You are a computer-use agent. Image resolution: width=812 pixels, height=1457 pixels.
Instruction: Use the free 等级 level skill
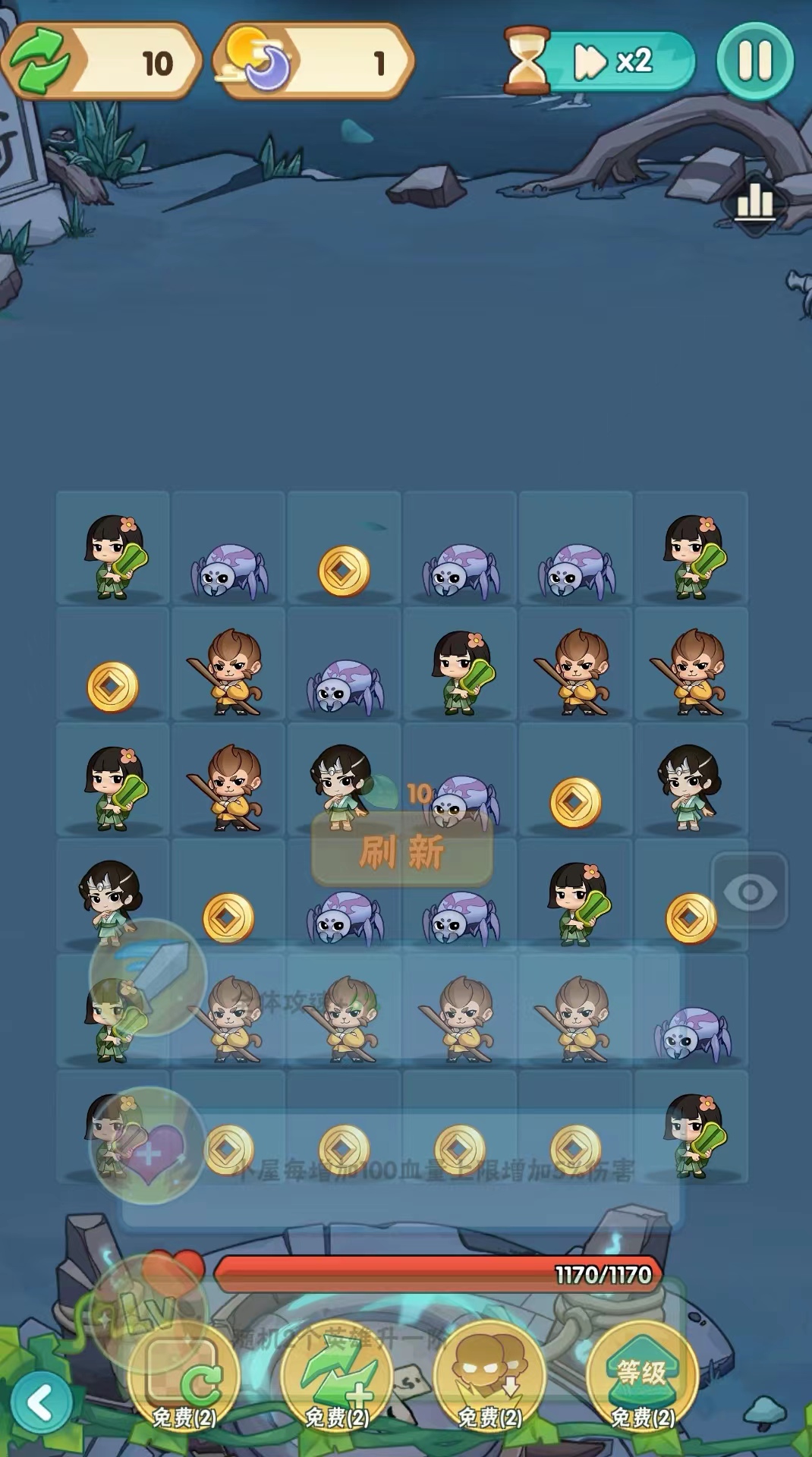(x=642, y=1380)
